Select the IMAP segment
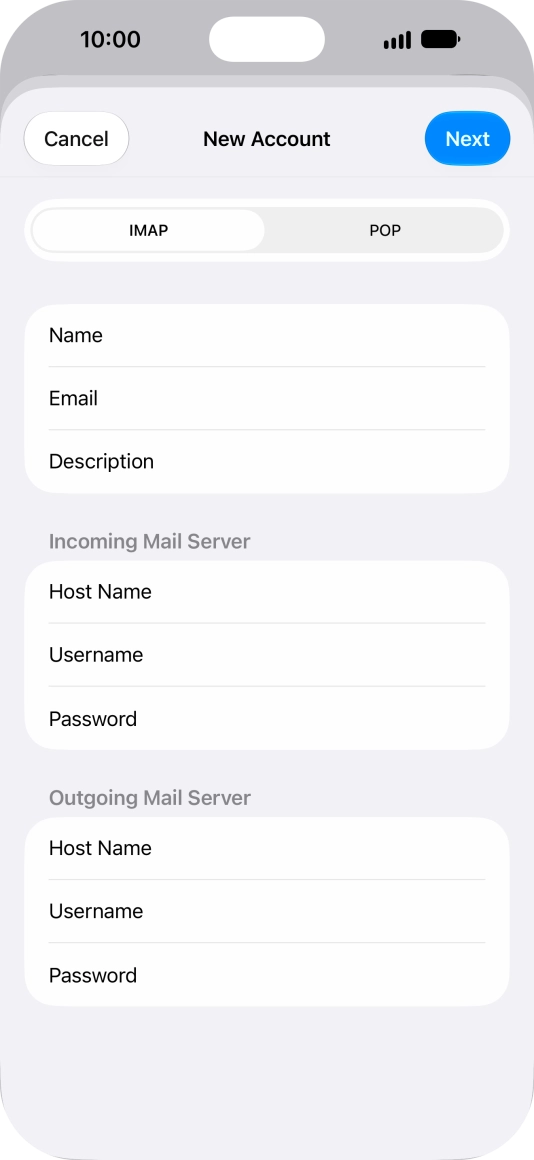Screen dimensions: 534x1160 (149, 230)
